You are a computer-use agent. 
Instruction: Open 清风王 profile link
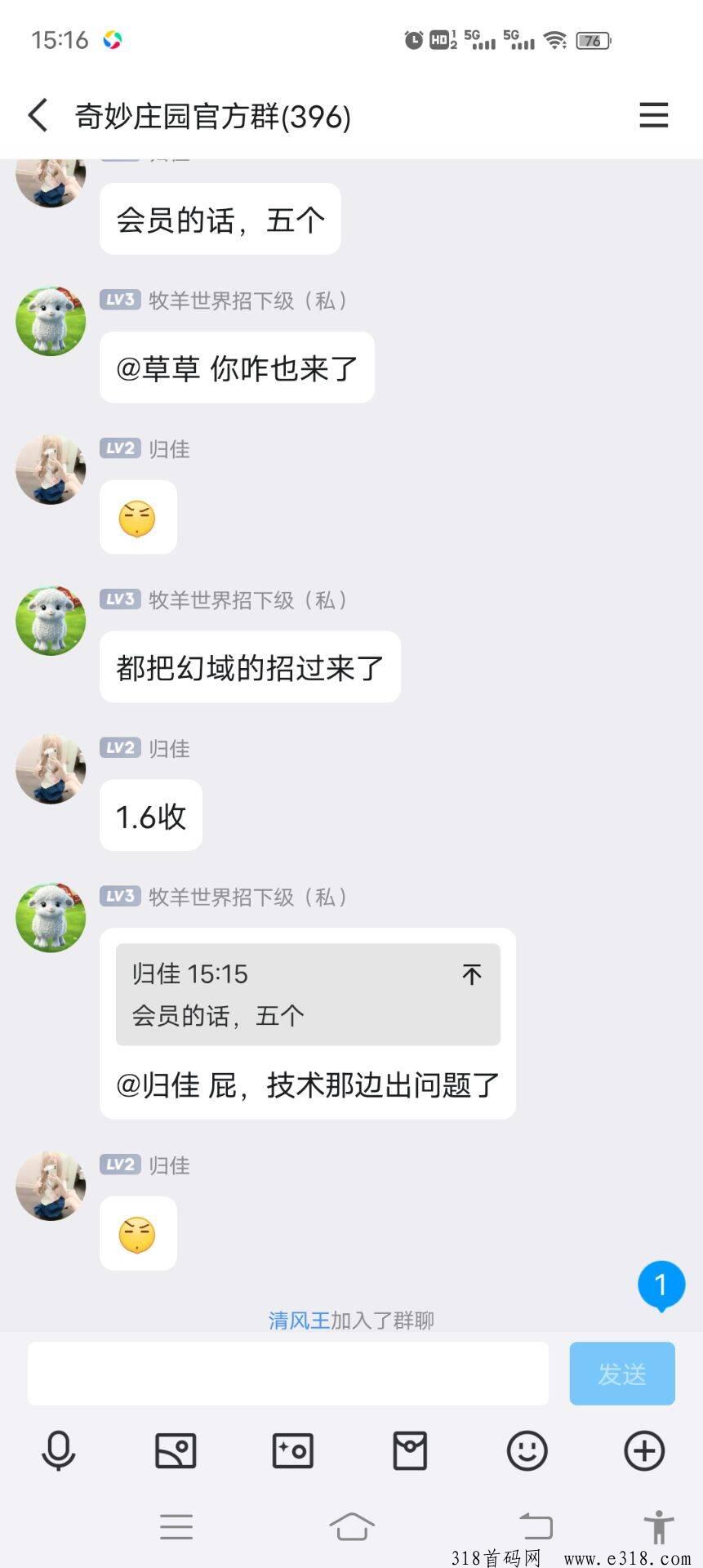299,1321
